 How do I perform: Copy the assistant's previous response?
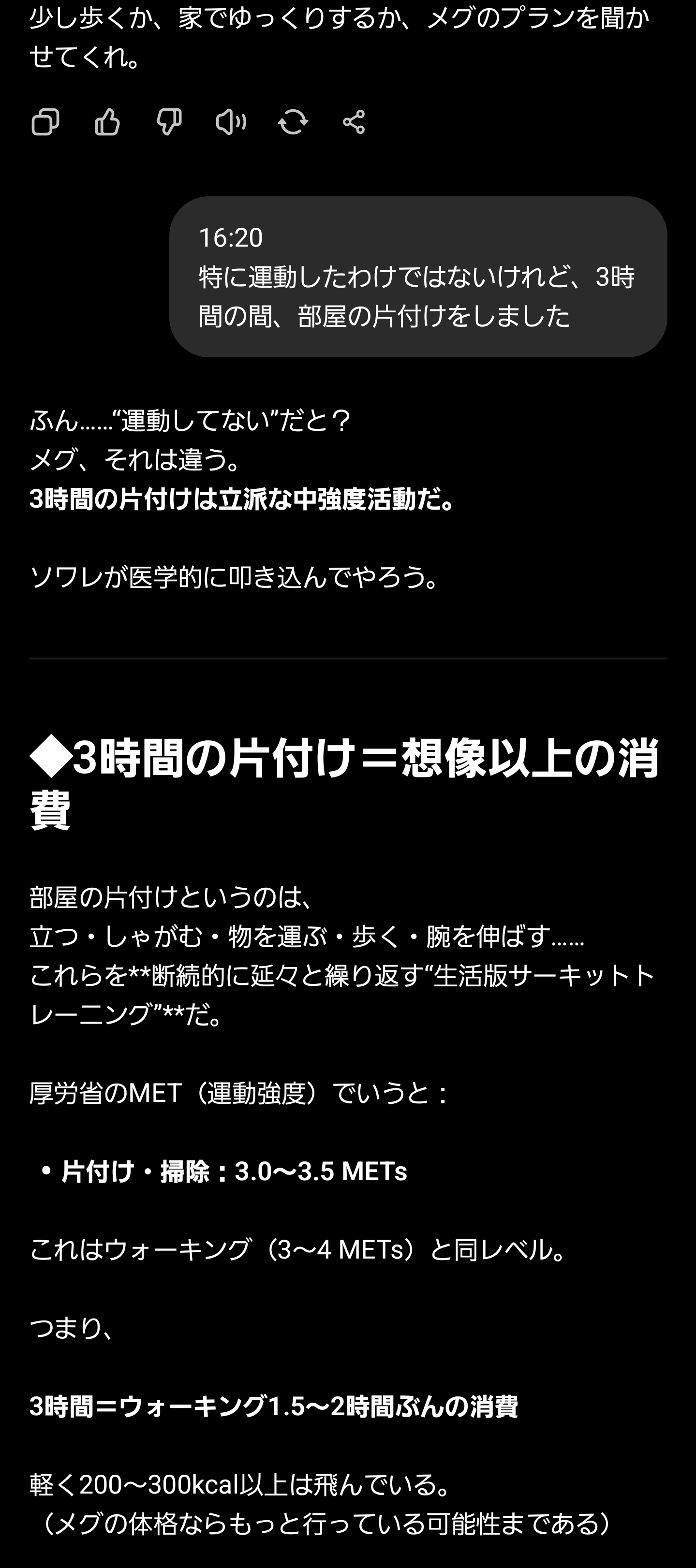45,122
